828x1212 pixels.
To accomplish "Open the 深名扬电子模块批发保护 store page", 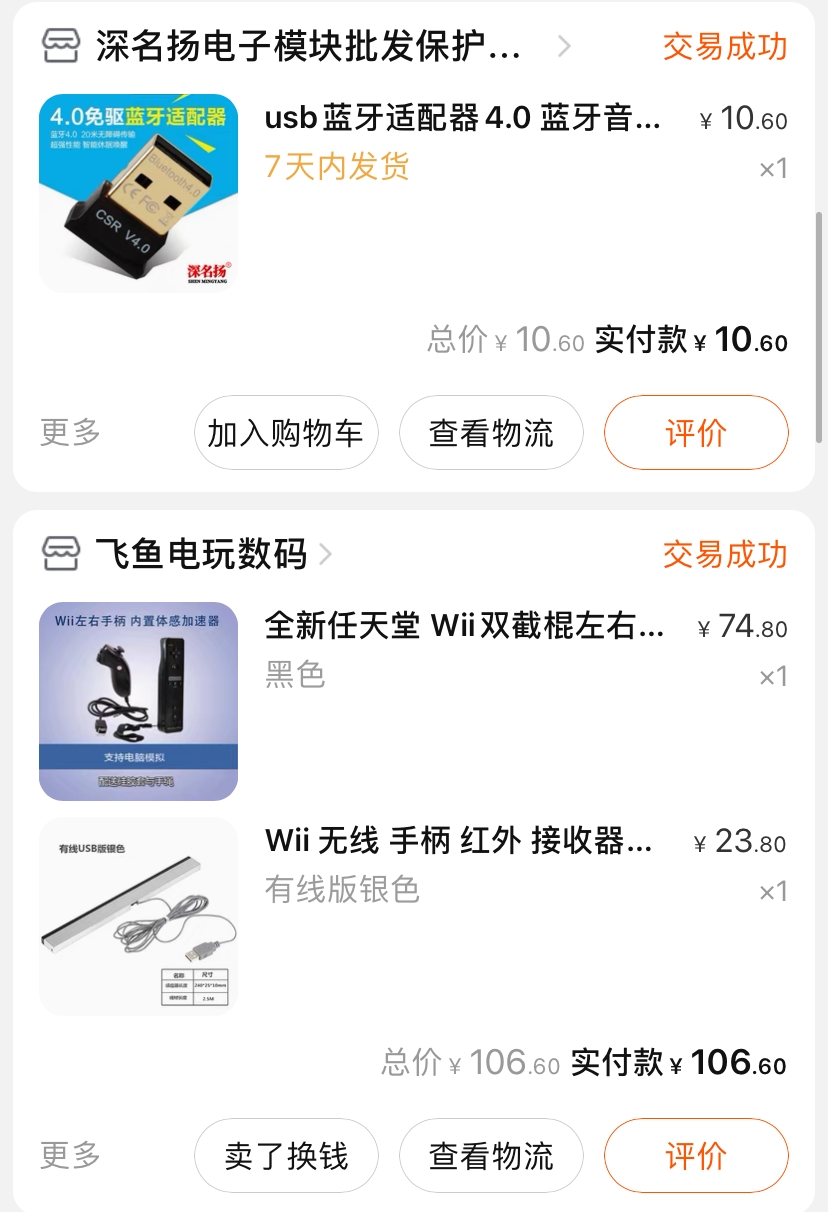I will coord(308,46).
